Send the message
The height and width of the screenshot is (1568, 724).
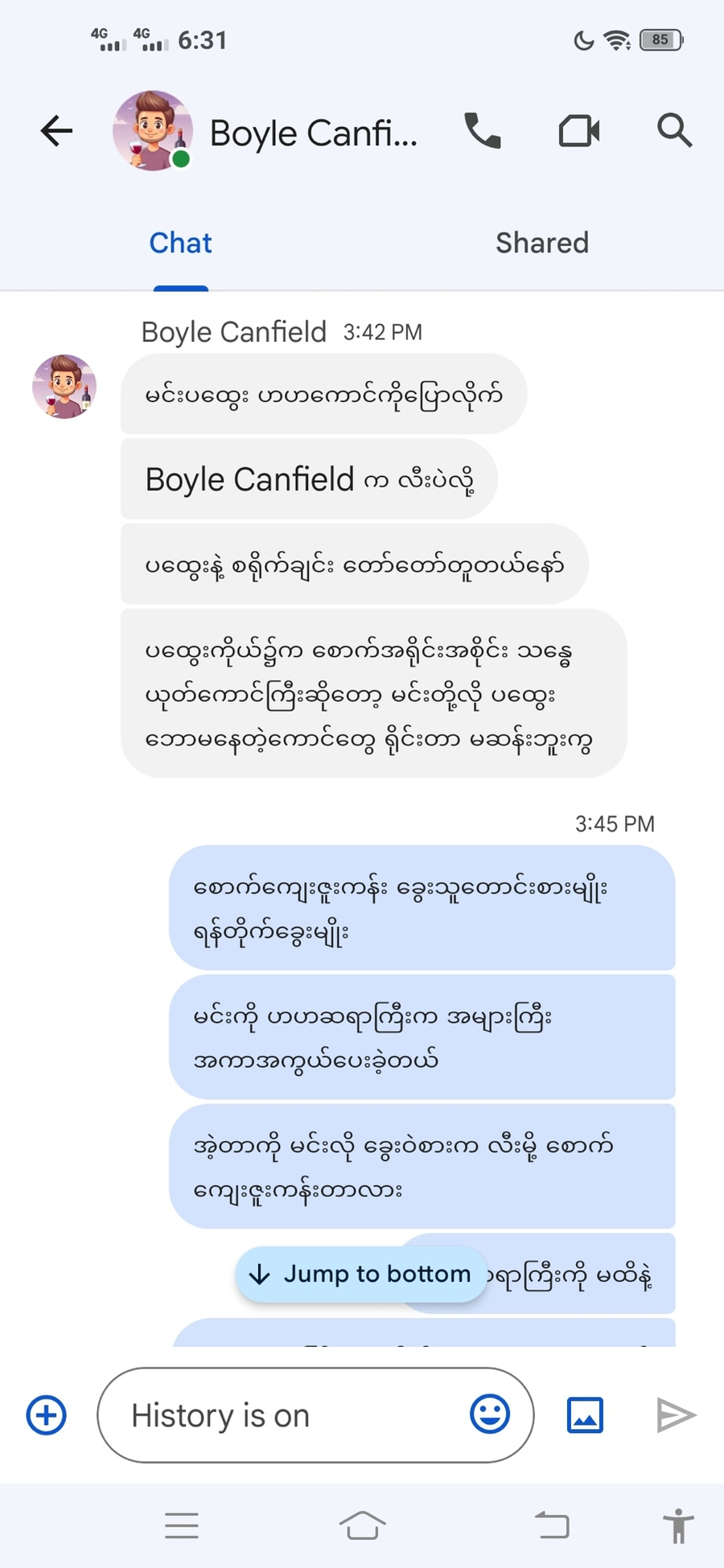pyautogui.click(x=676, y=1415)
